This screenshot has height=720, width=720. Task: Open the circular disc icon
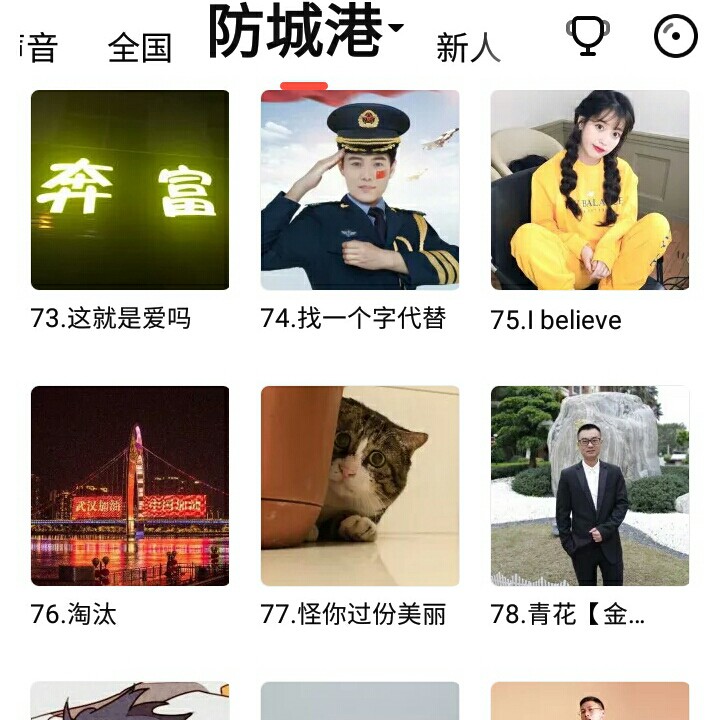coord(676,37)
